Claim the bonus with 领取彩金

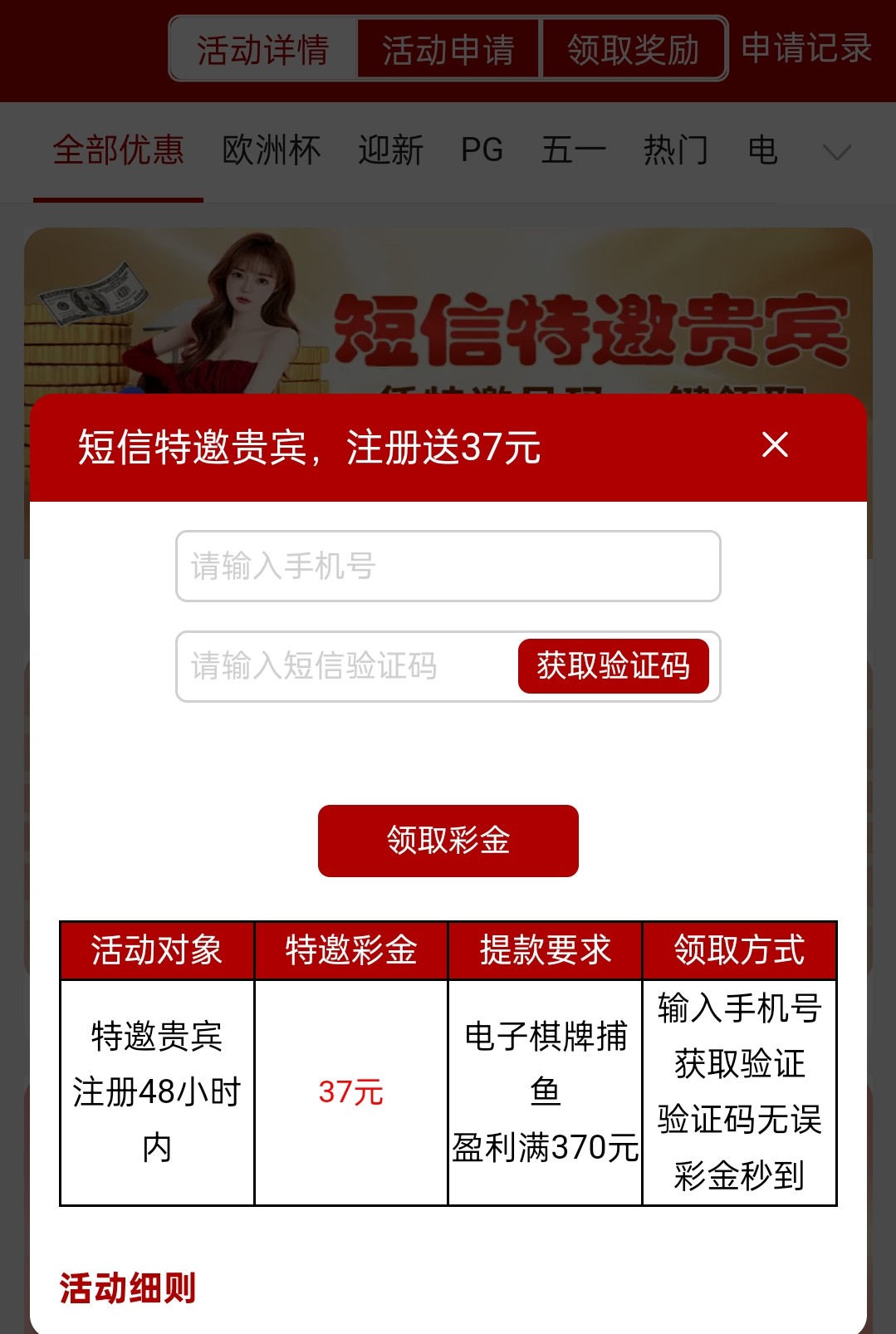(448, 841)
